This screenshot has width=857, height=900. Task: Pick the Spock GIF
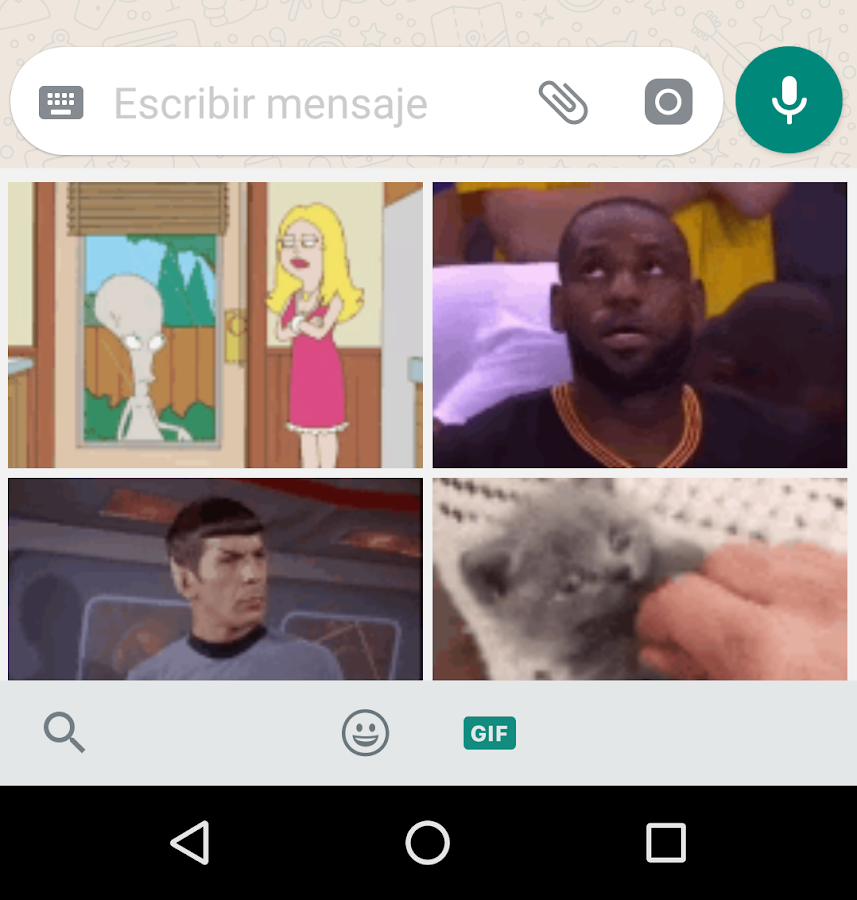pyautogui.click(x=215, y=580)
